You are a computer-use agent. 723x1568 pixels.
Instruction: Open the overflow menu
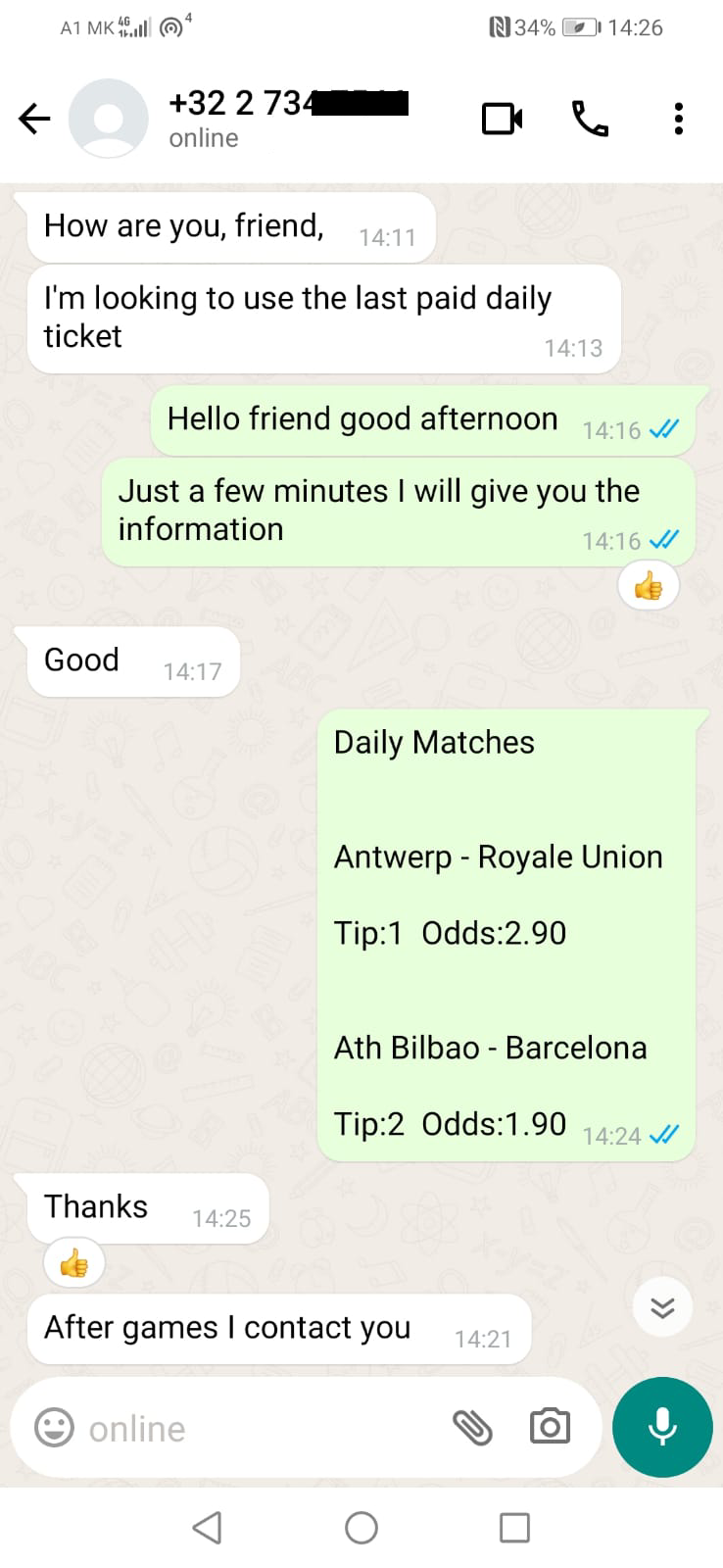click(x=678, y=119)
